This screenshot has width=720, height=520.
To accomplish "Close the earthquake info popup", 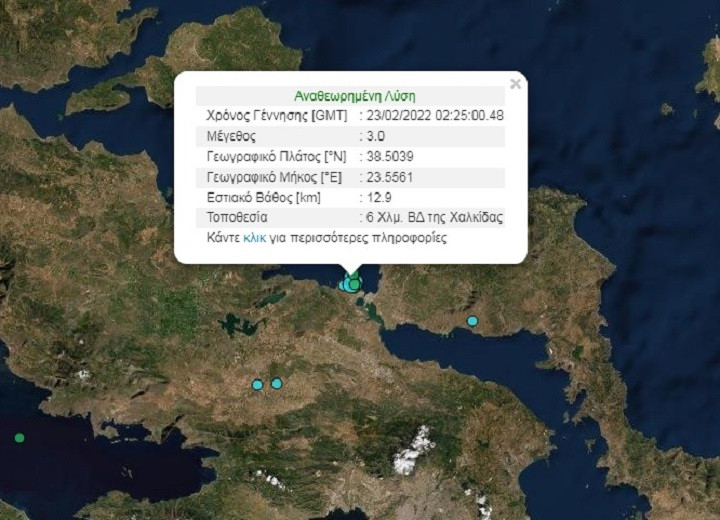I will click(515, 84).
